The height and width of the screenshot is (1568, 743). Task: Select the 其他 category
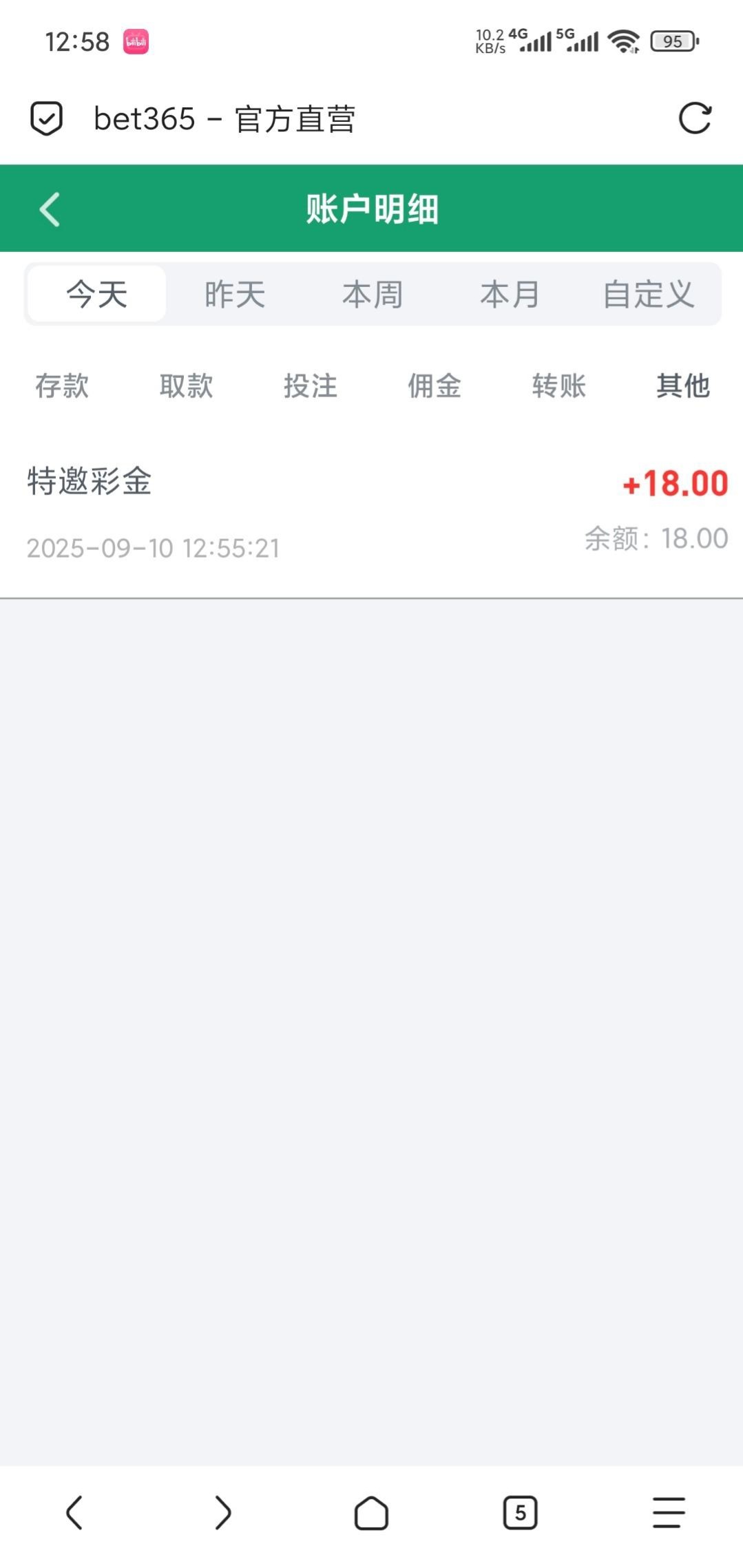click(682, 385)
